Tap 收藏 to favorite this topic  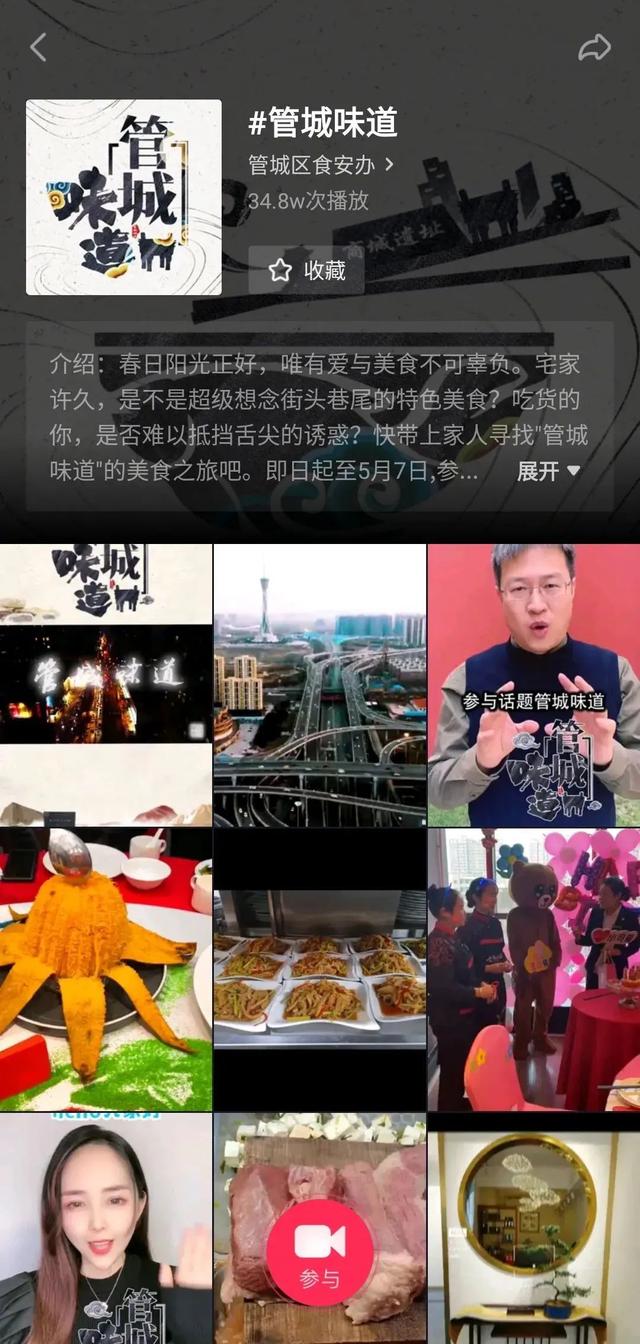point(307,270)
